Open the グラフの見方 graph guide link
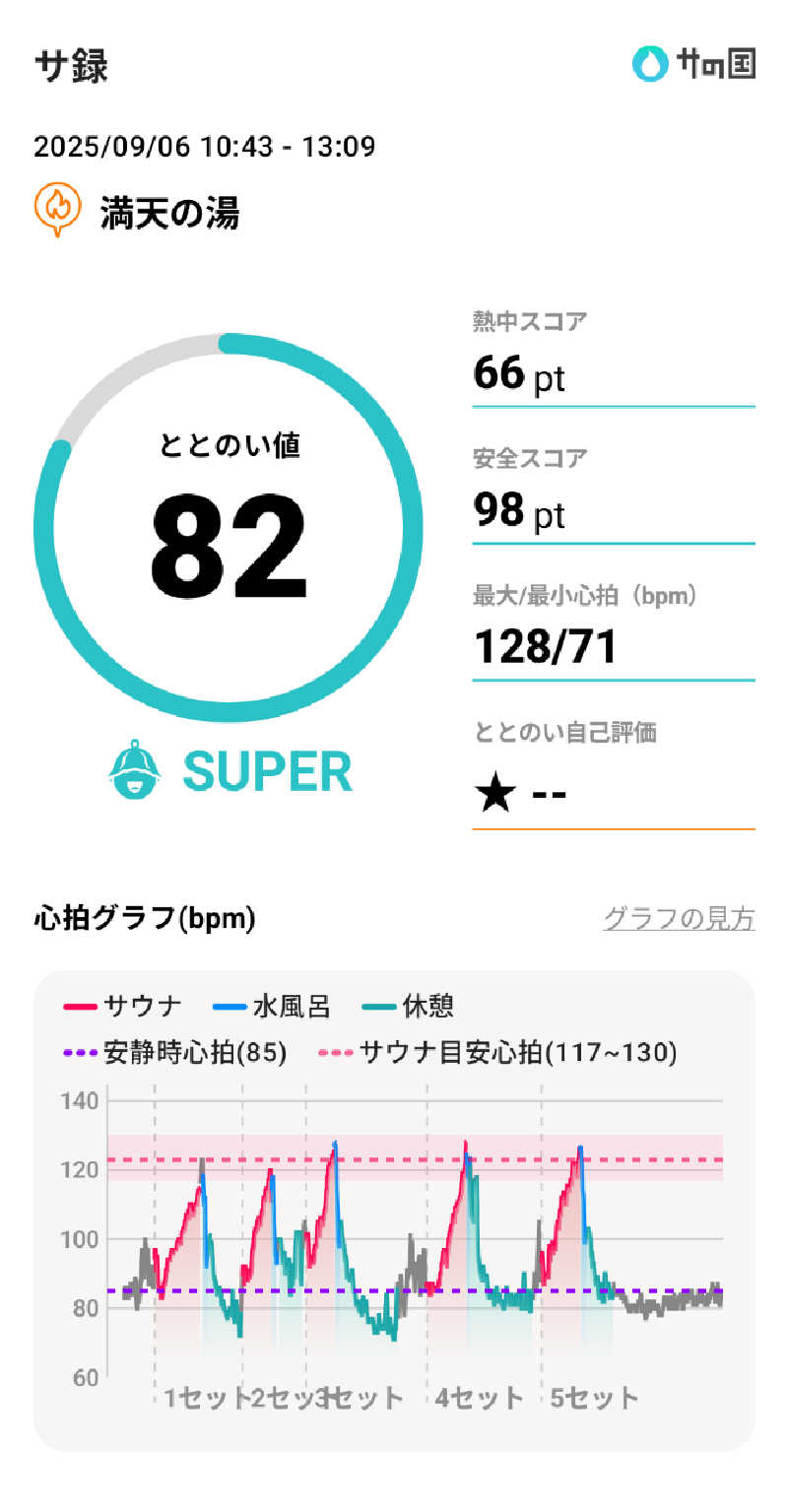The height and width of the screenshot is (1512, 788). coord(678,919)
